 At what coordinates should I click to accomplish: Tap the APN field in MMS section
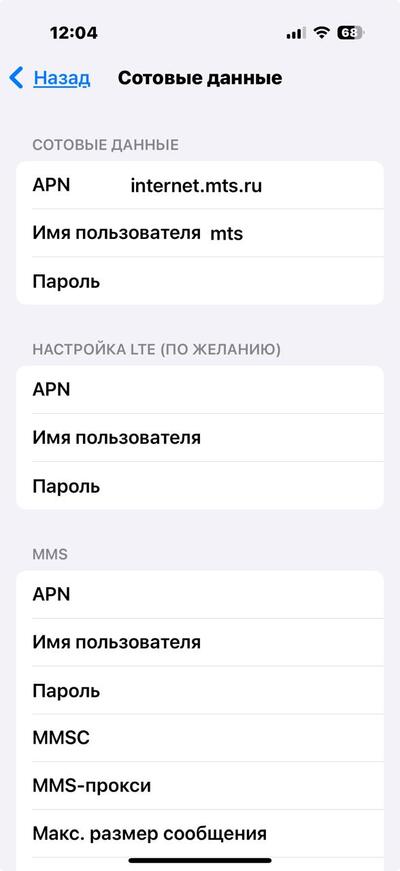[x=200, y=594]
